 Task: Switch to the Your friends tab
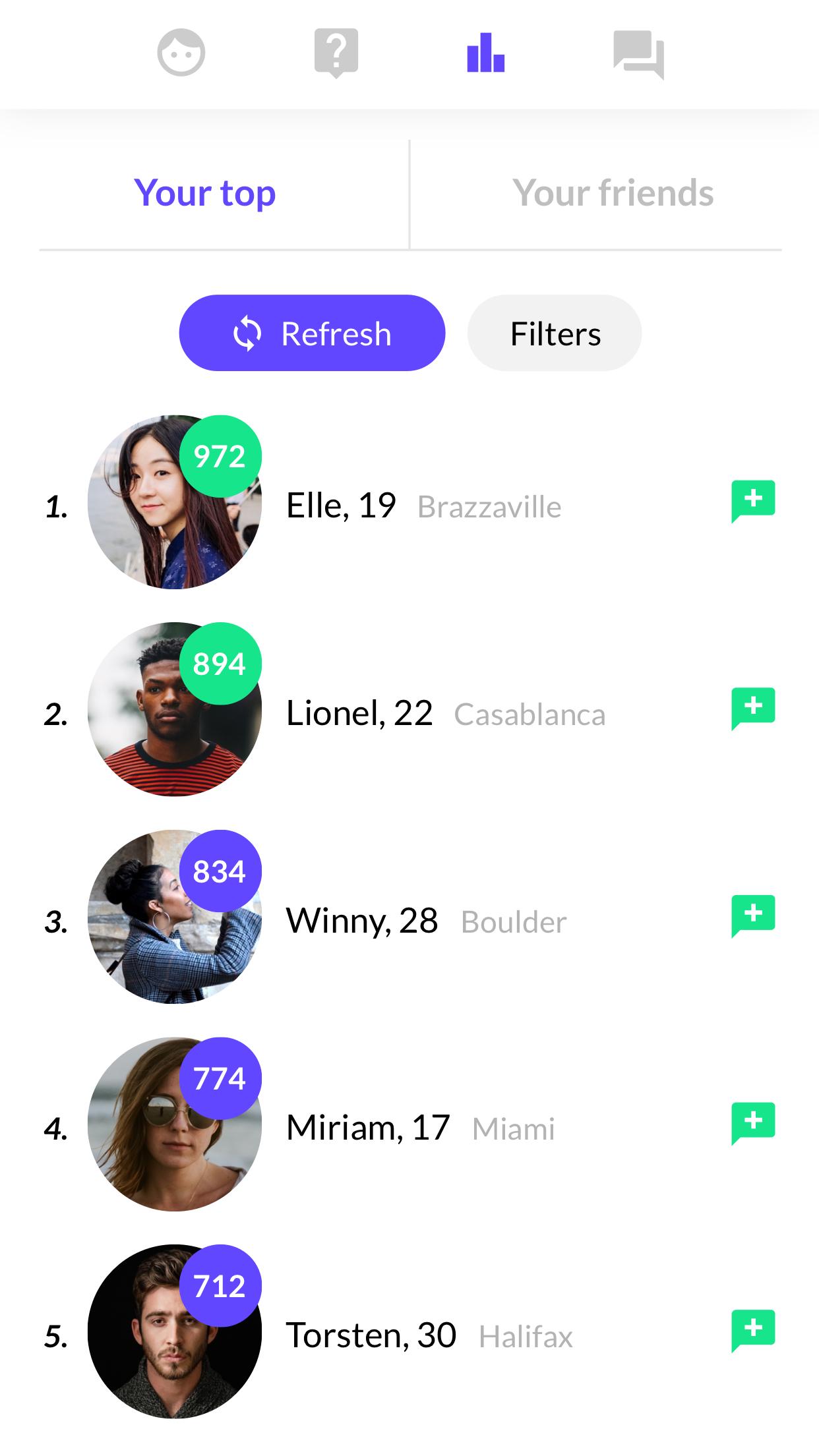613,193
